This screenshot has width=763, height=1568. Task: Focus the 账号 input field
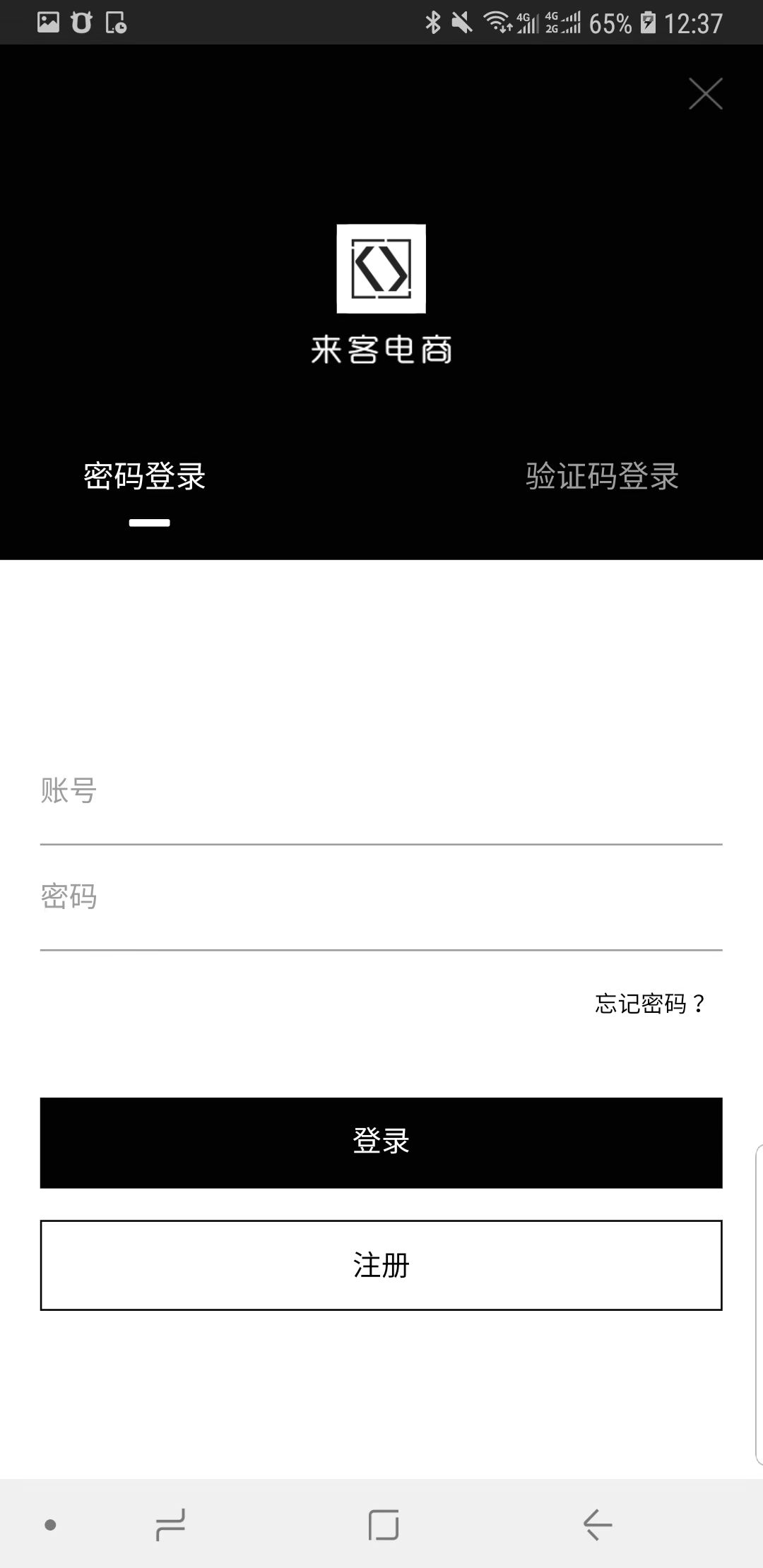click(x=381, y=791)
